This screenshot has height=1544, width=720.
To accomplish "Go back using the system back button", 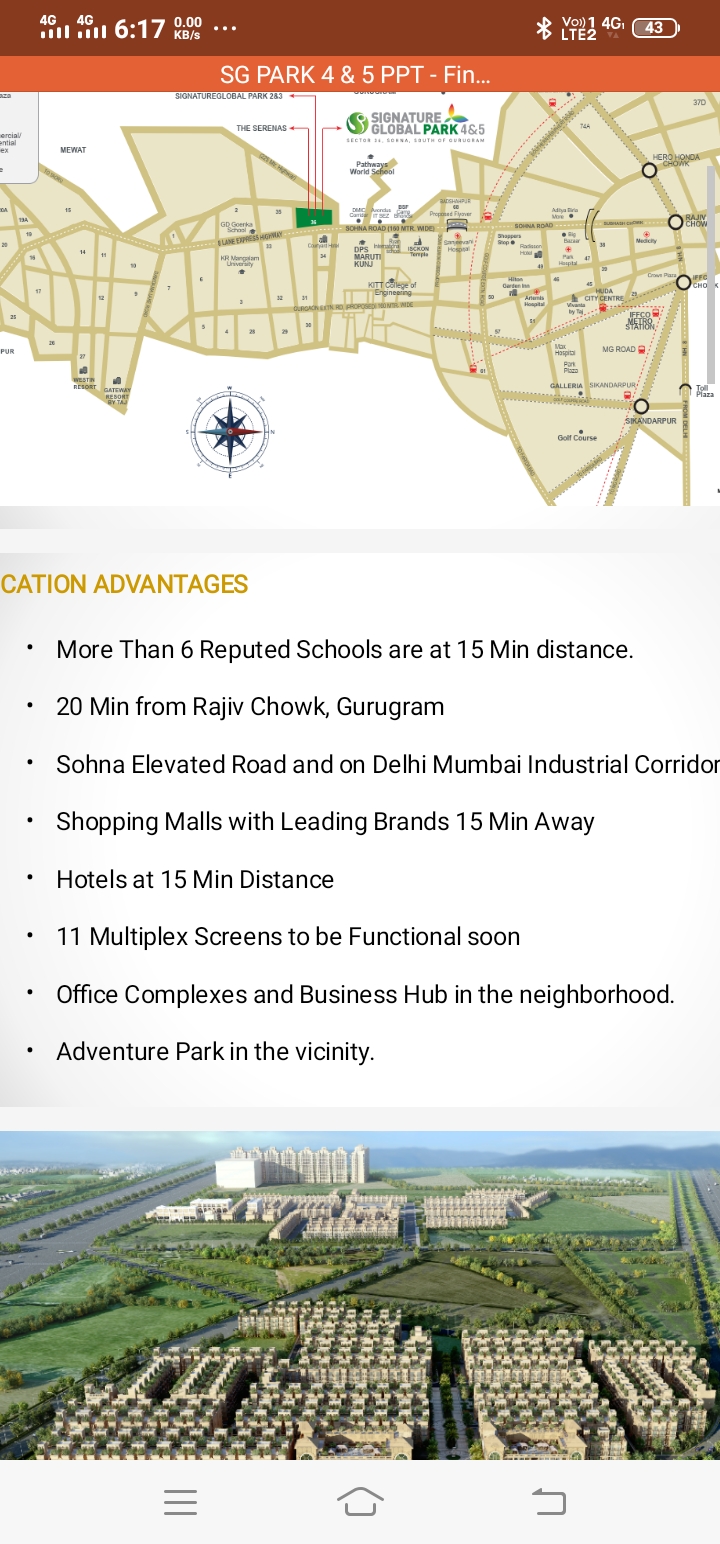I will tap(548, 1501).
